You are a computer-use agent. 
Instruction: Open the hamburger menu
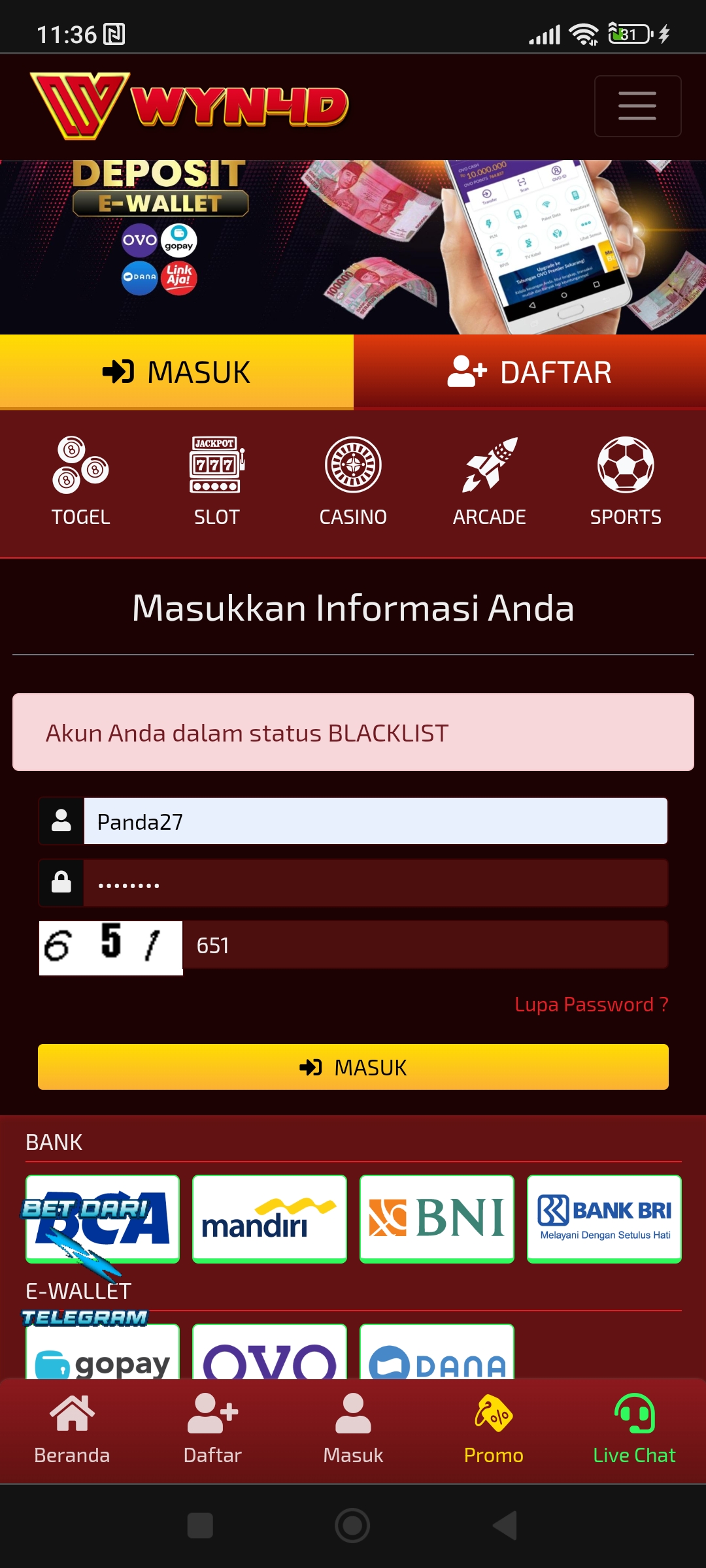[x=637, y=106]
